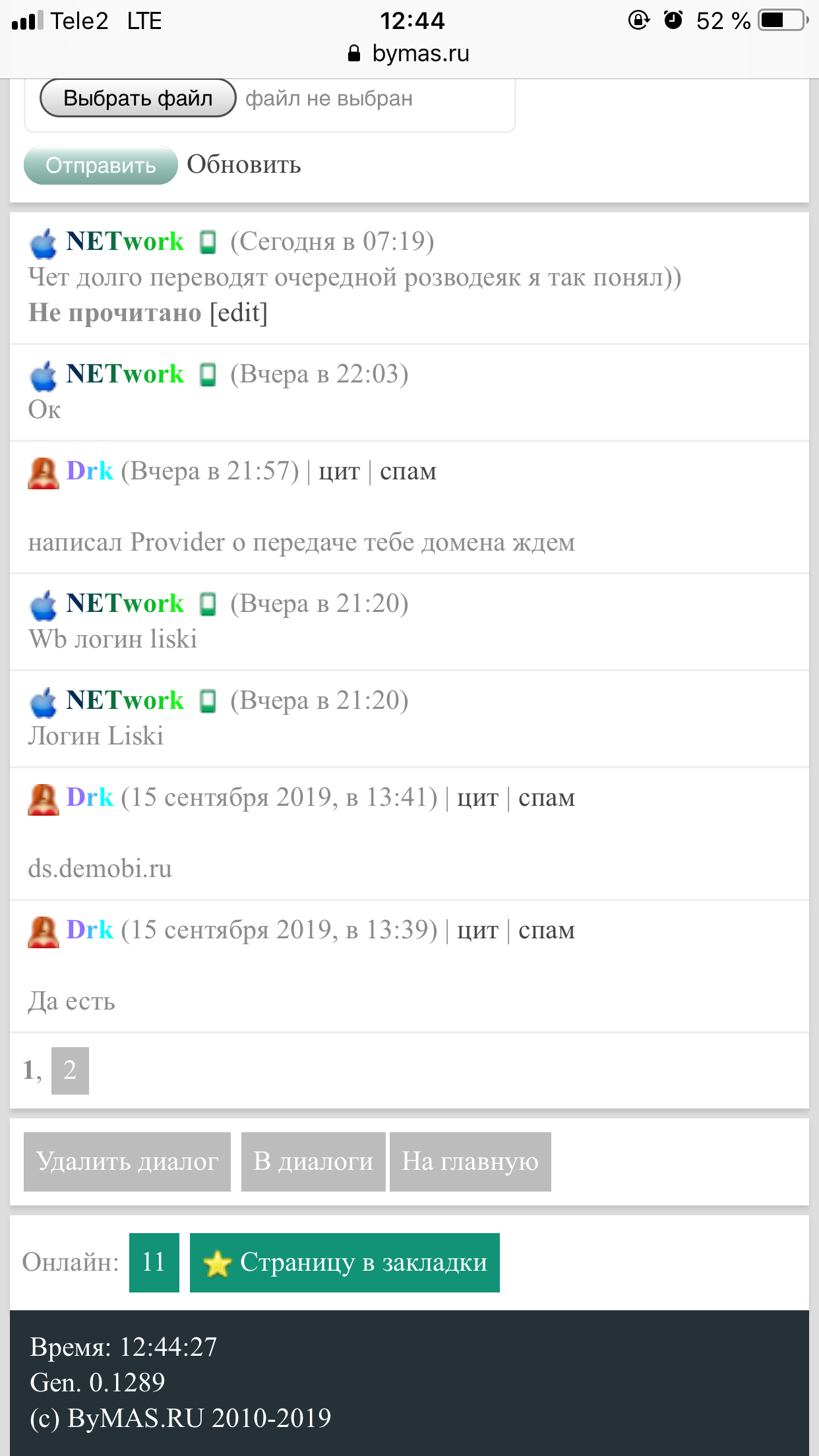Image resolution: width=819 pixels, height=1456 pixels.
Task: Flag Drk's 13:39 message as spam
Action: pyautogui.click(x=546, y=930)
